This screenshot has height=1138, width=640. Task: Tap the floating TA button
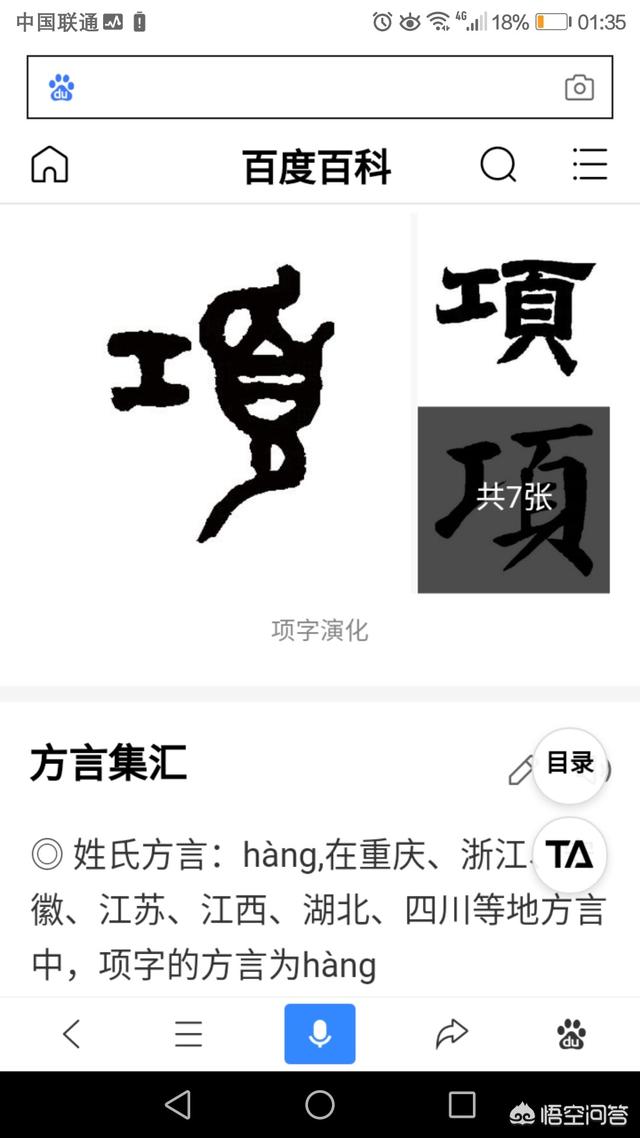coord(570,855)
